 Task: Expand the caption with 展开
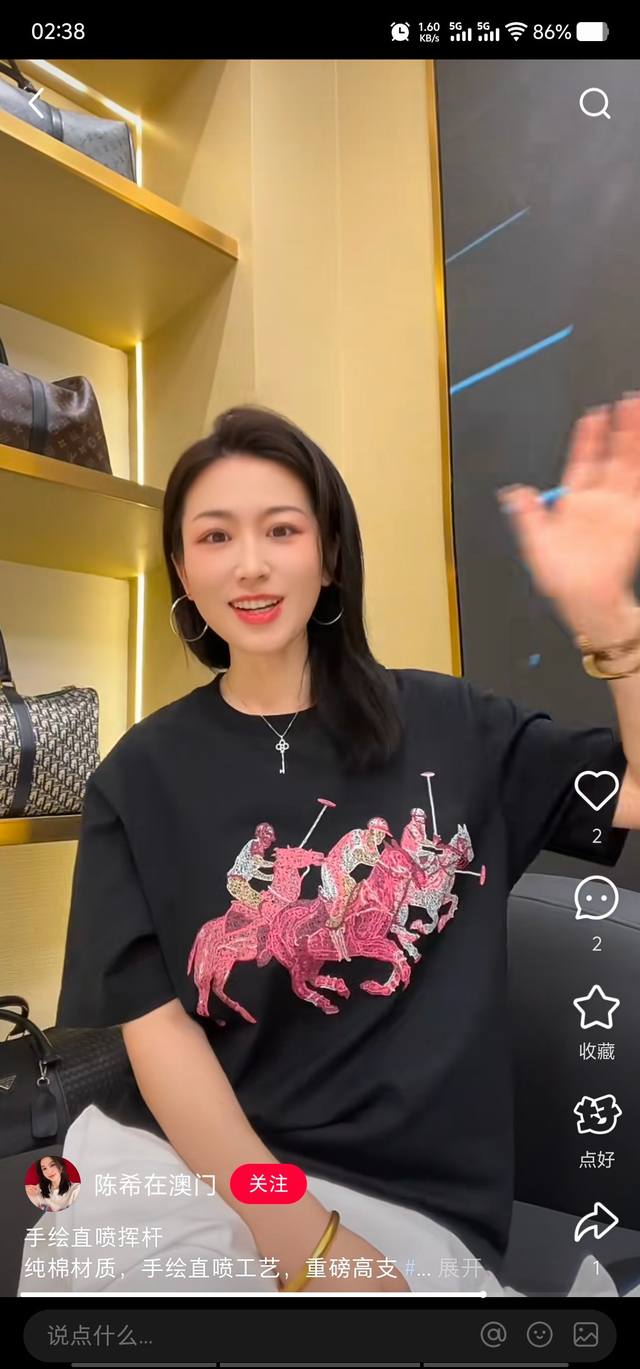click(x=461, y=1268)
